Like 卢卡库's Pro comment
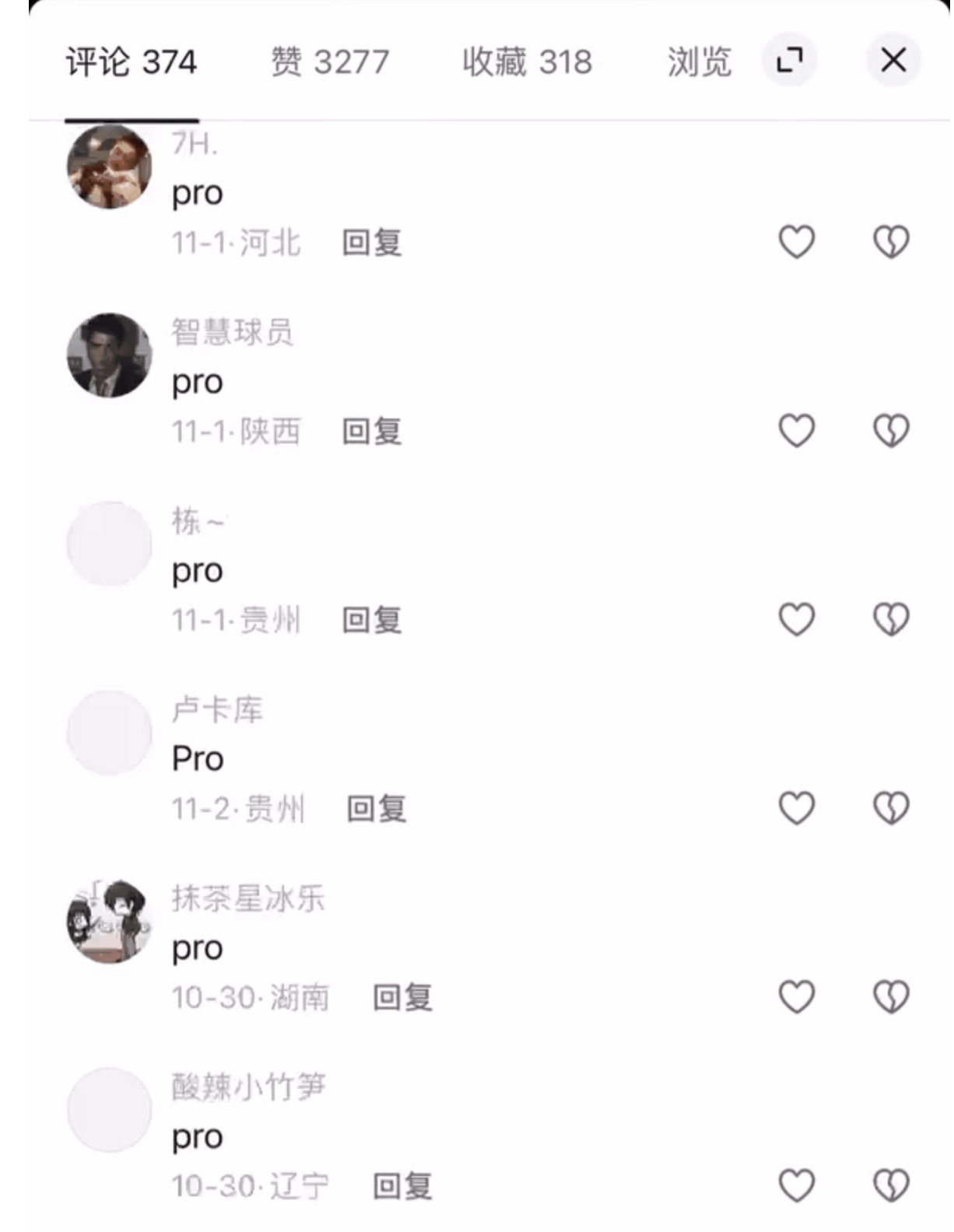The height and width of the screenshot is (1232, 954). point(797,809)
